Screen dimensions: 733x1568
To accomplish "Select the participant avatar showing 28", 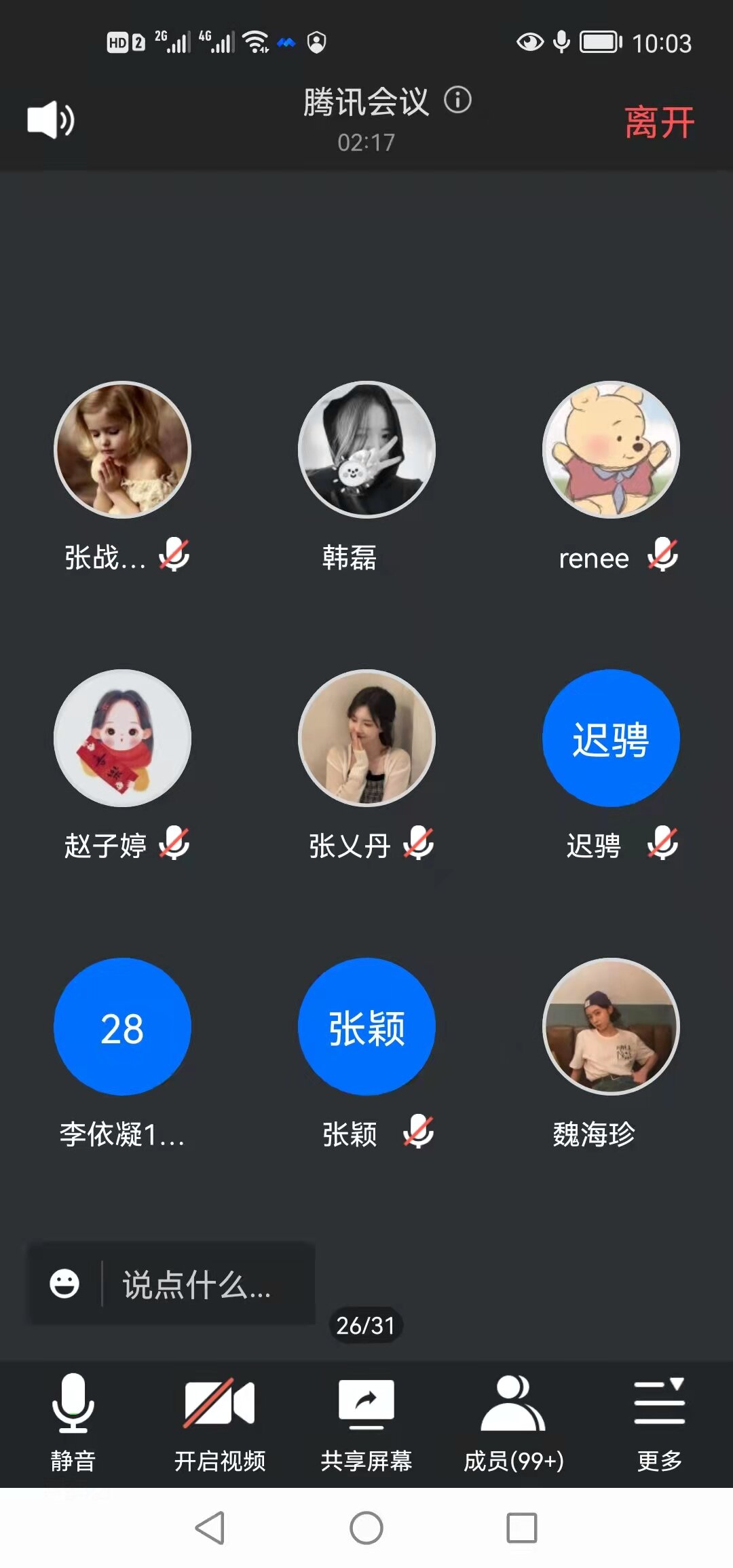I will [x=122, y=1026].
